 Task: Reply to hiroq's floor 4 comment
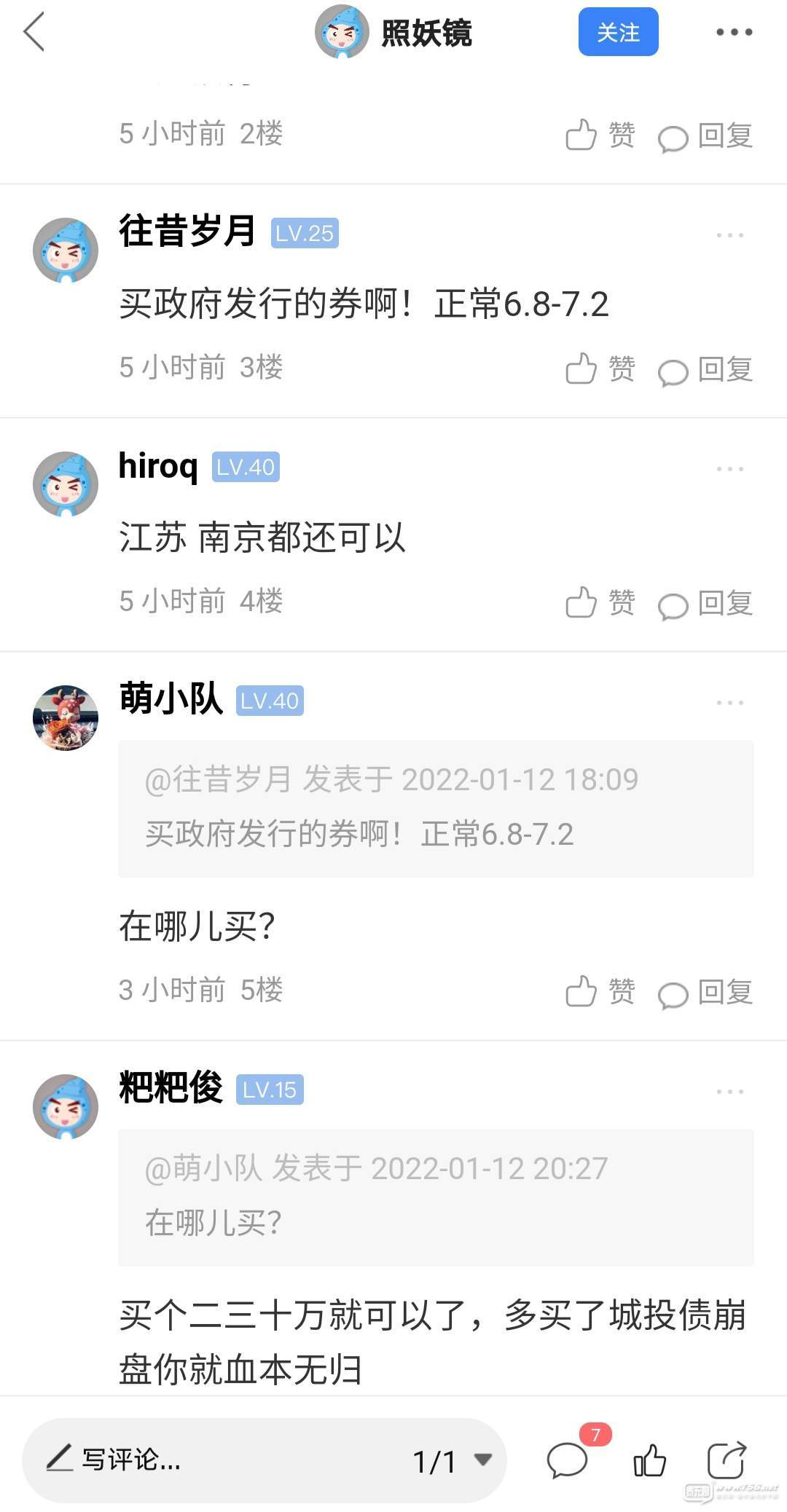pos(705,603)
